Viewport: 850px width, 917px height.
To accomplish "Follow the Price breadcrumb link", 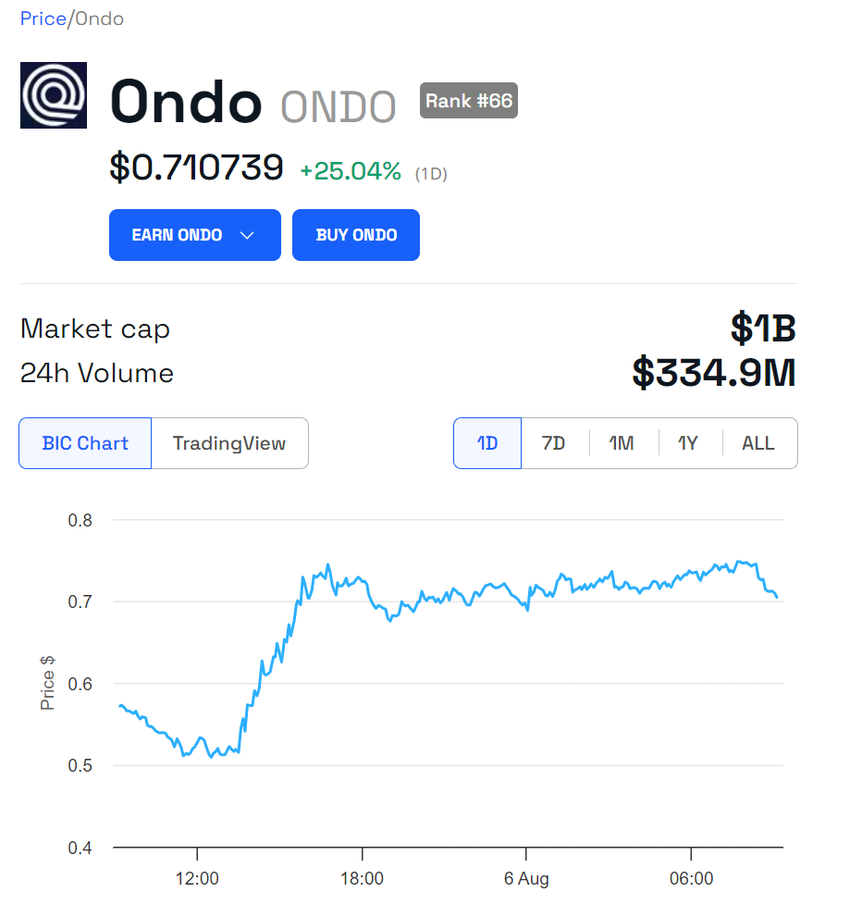I will pyautogui.click(x=42, y=19).
